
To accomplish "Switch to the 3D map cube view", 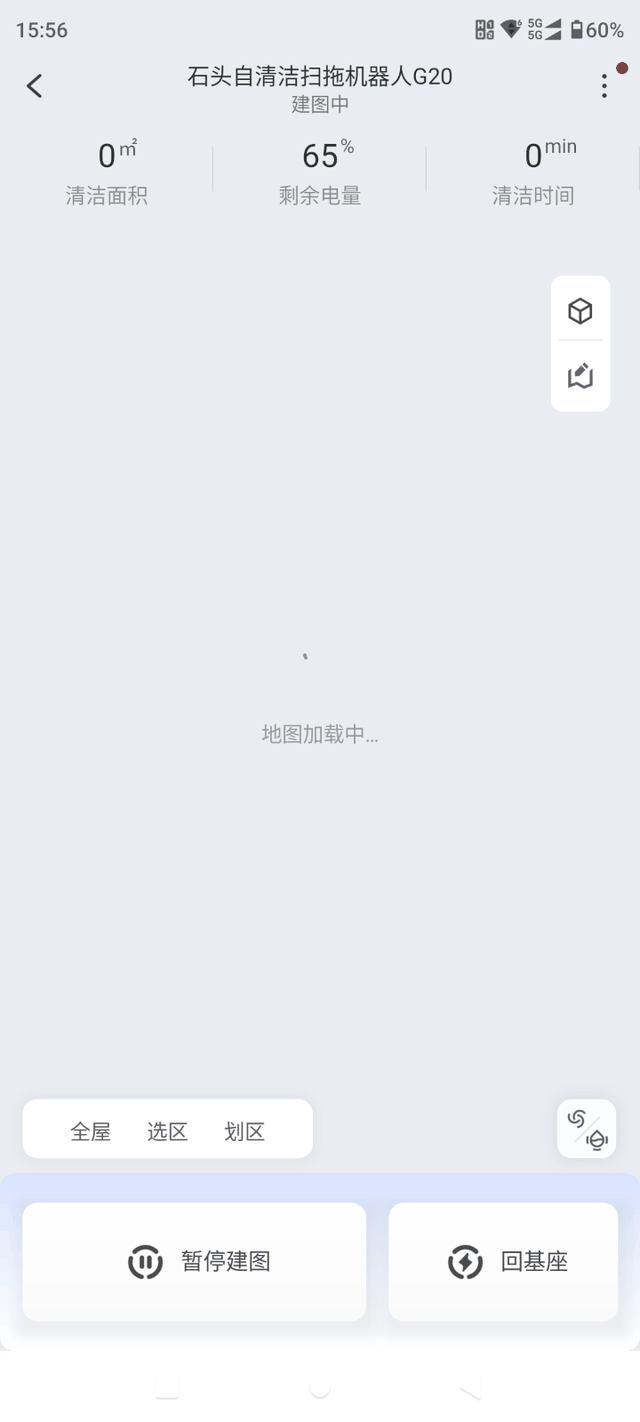I will click(x=580, y=311).
